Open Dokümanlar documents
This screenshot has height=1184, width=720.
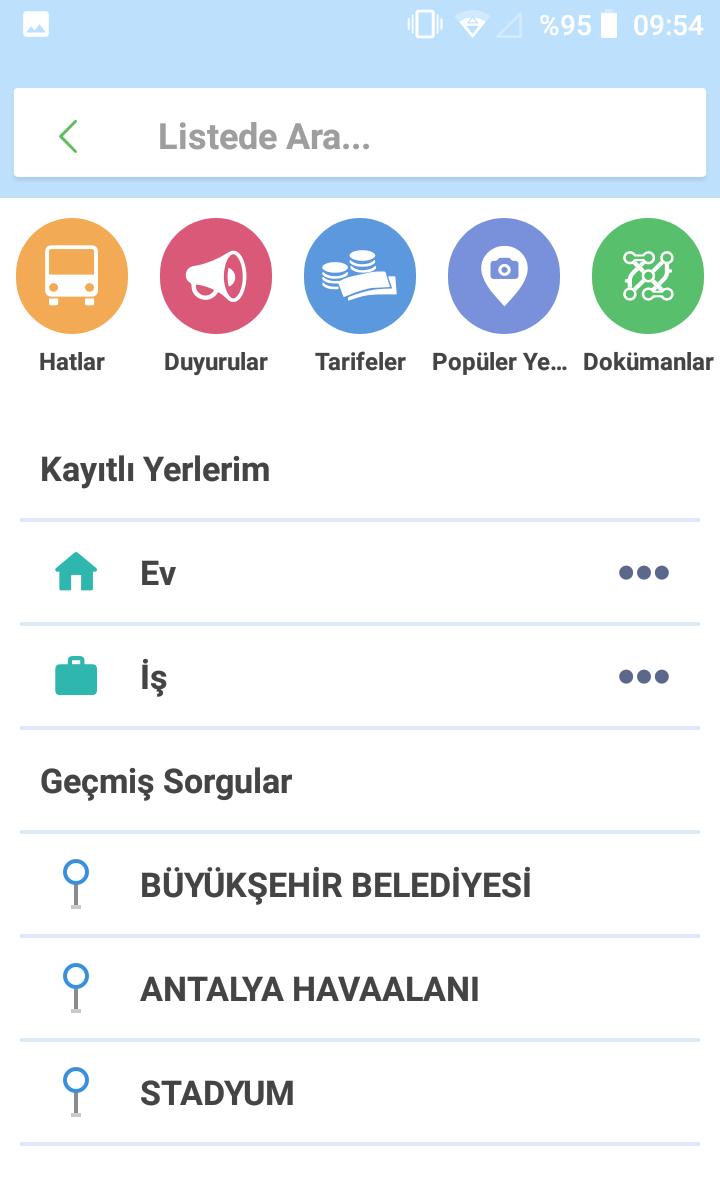pos(648,276)
